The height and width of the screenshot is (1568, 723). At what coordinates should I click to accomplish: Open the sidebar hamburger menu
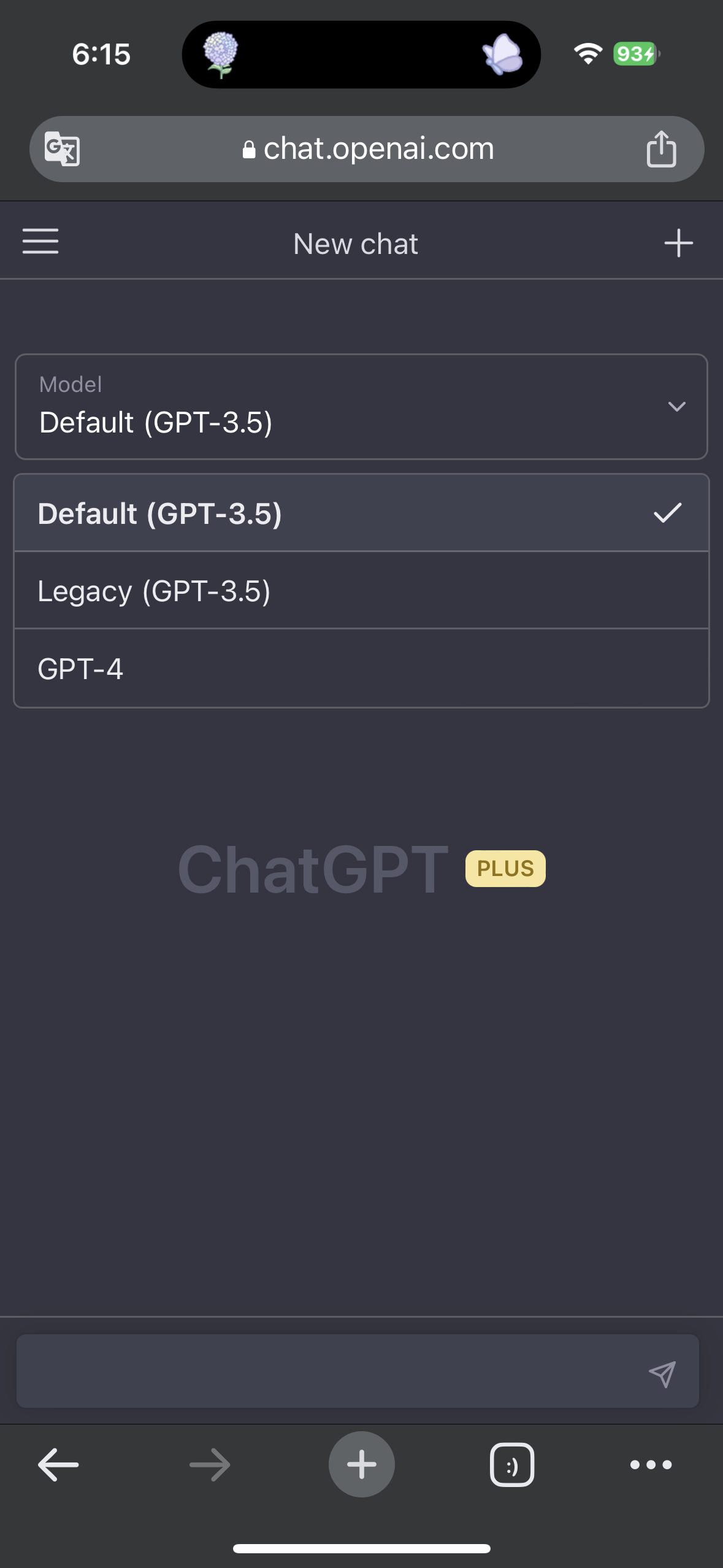[40, 241]
